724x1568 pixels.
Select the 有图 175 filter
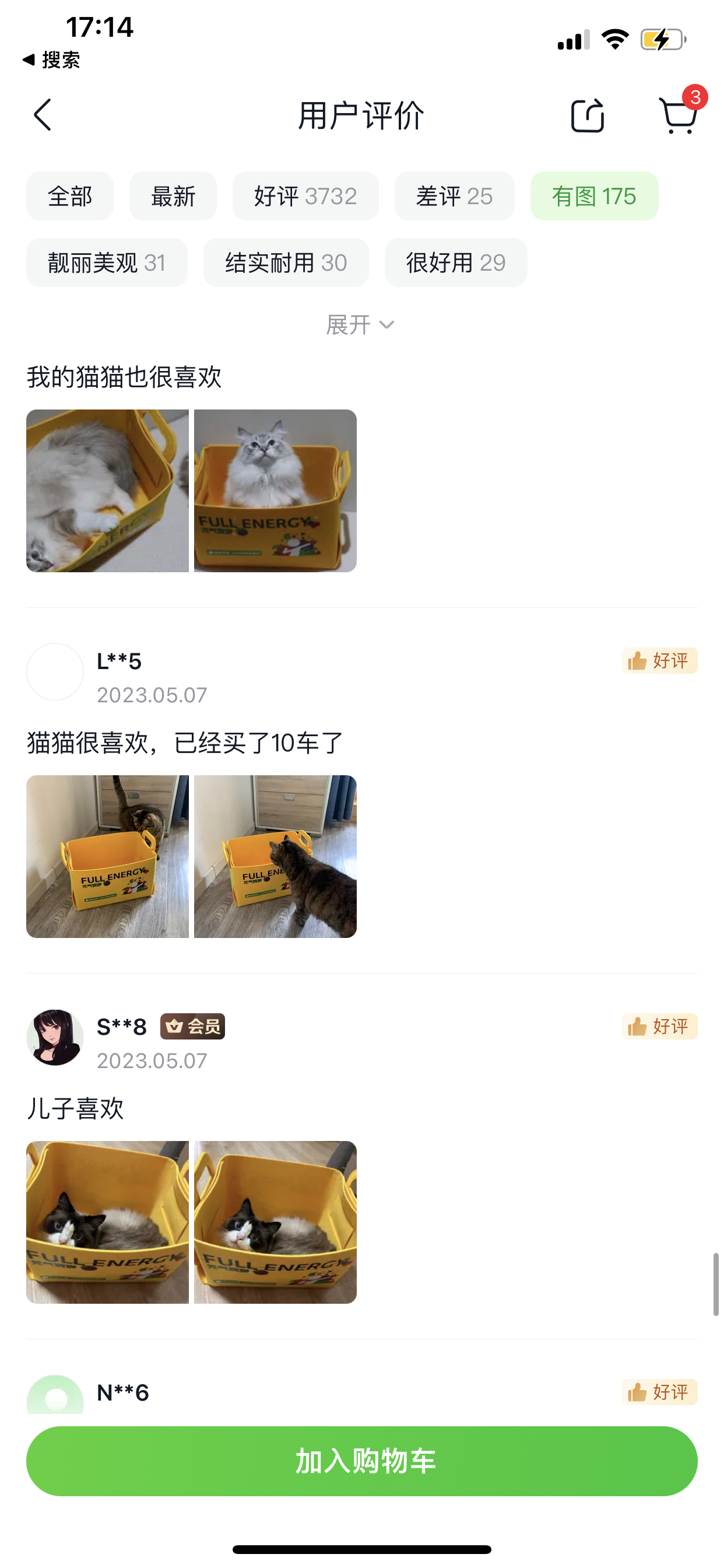click(594, 196)
